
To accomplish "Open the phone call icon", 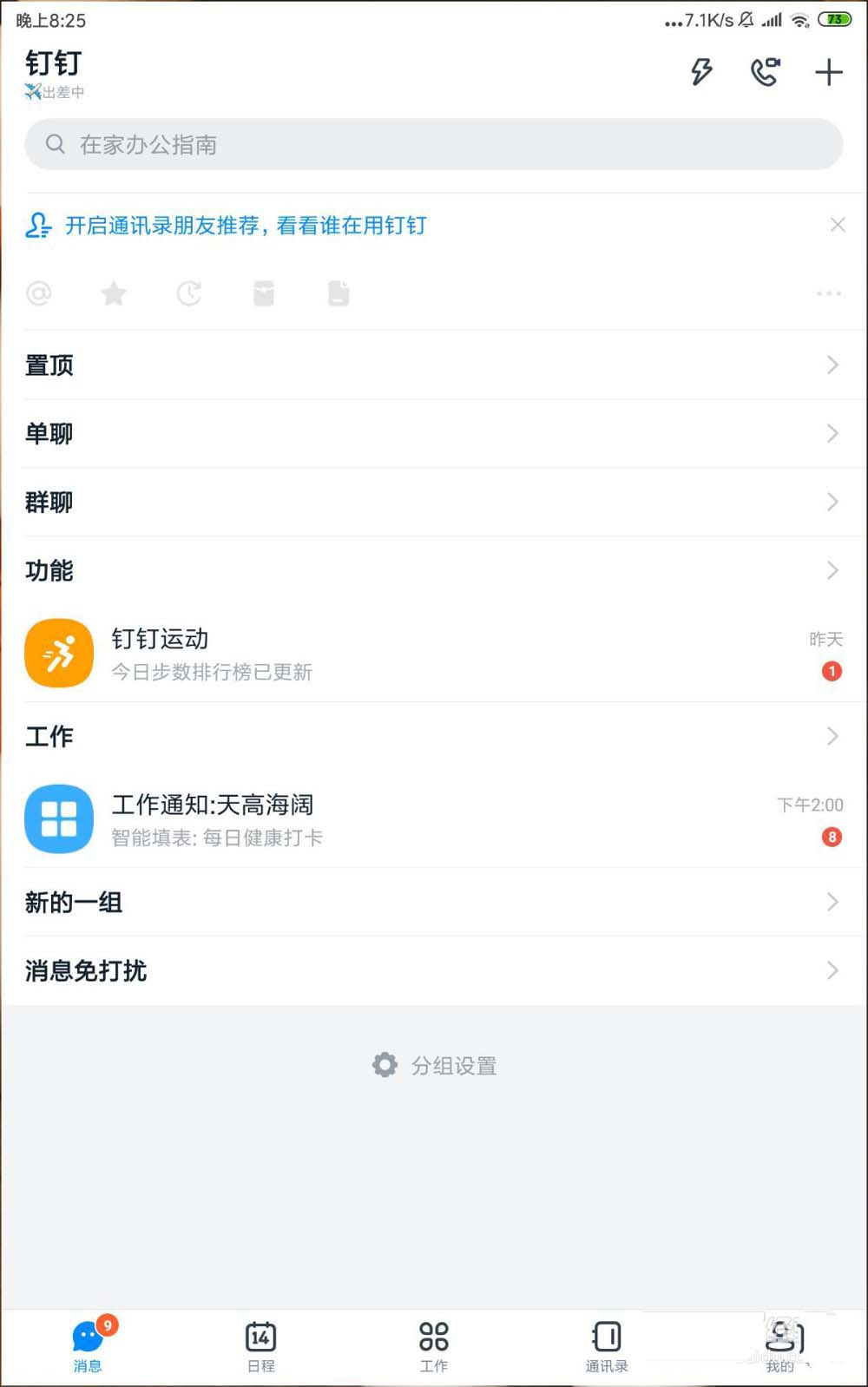I will pos(765,71).
